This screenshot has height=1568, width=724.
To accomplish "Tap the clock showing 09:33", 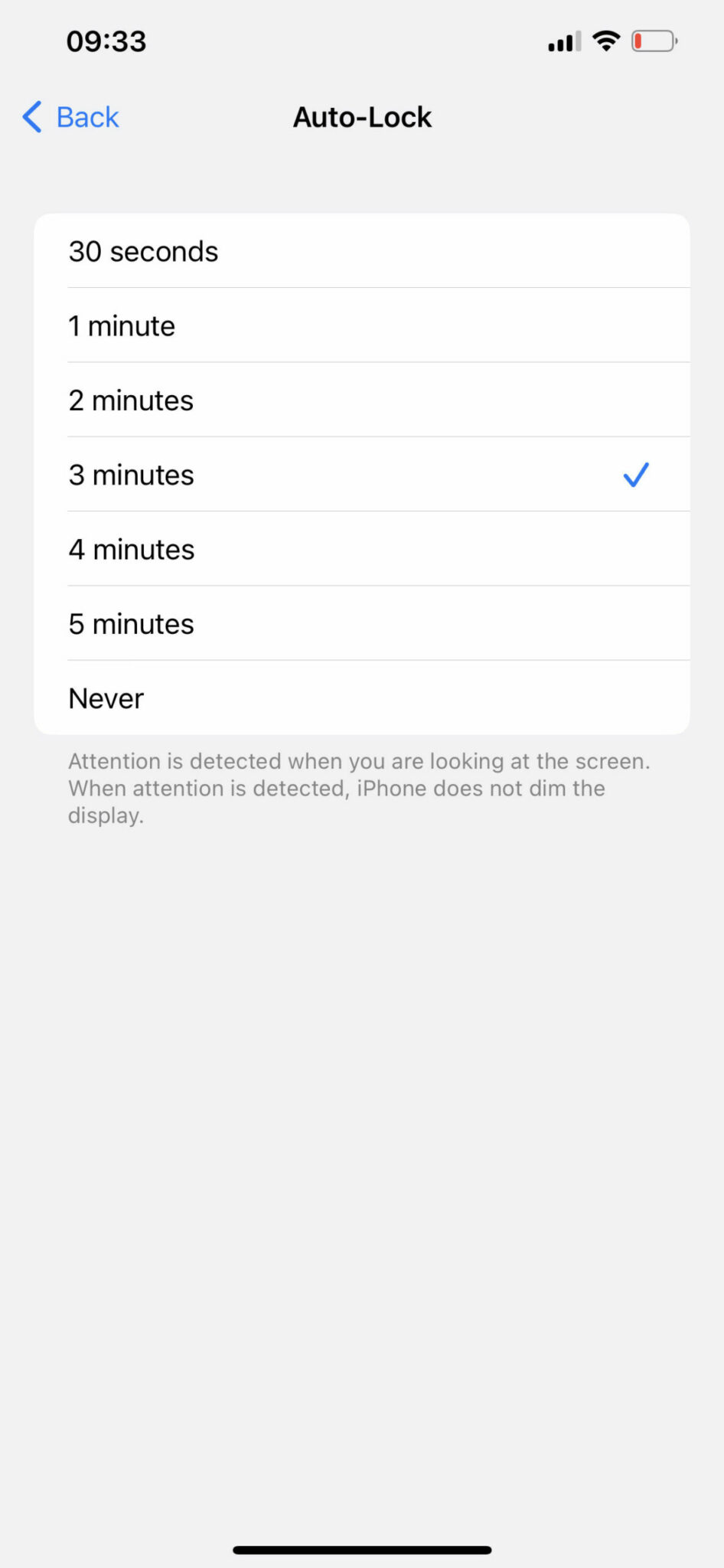I will (106, 41).
